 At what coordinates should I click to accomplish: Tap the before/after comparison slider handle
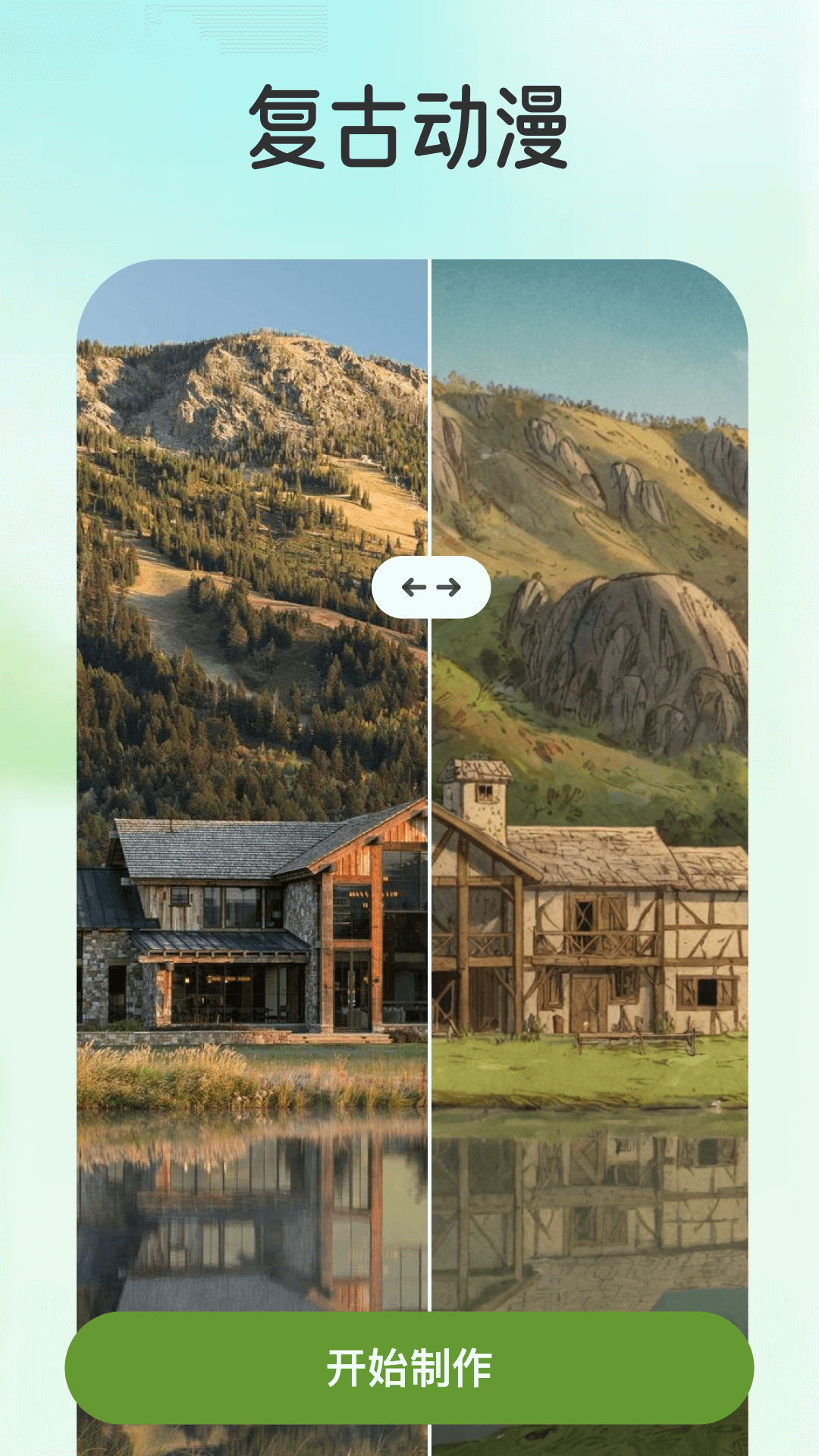[x=431, y=587]
